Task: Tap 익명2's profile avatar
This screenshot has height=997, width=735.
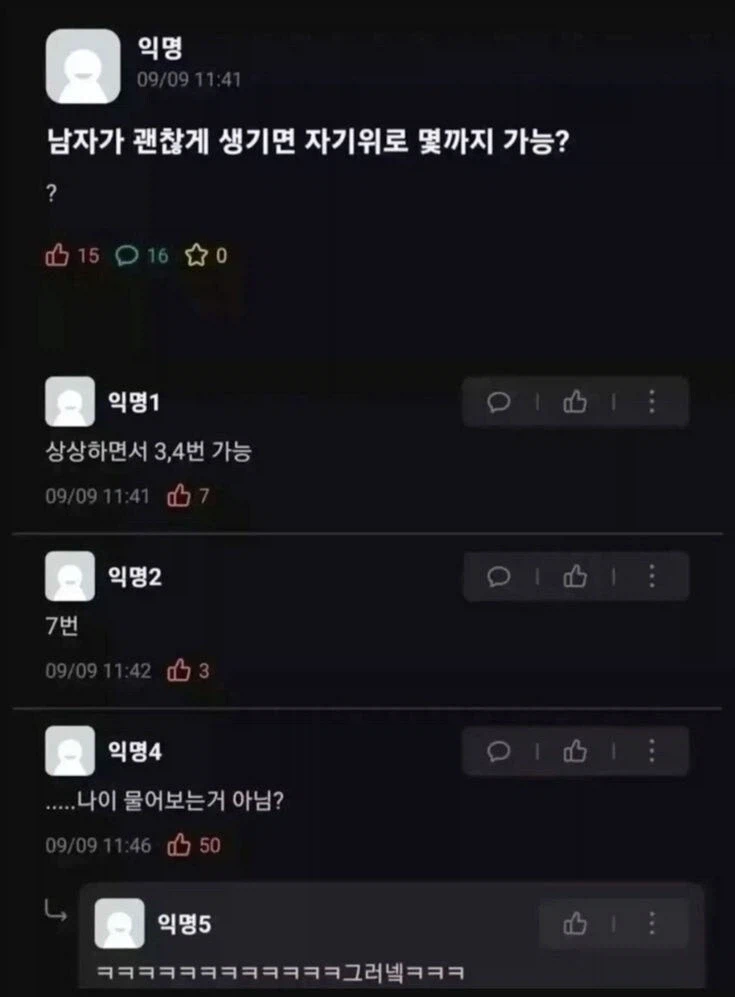Action: pyautogui.click(x=69, y=576)
